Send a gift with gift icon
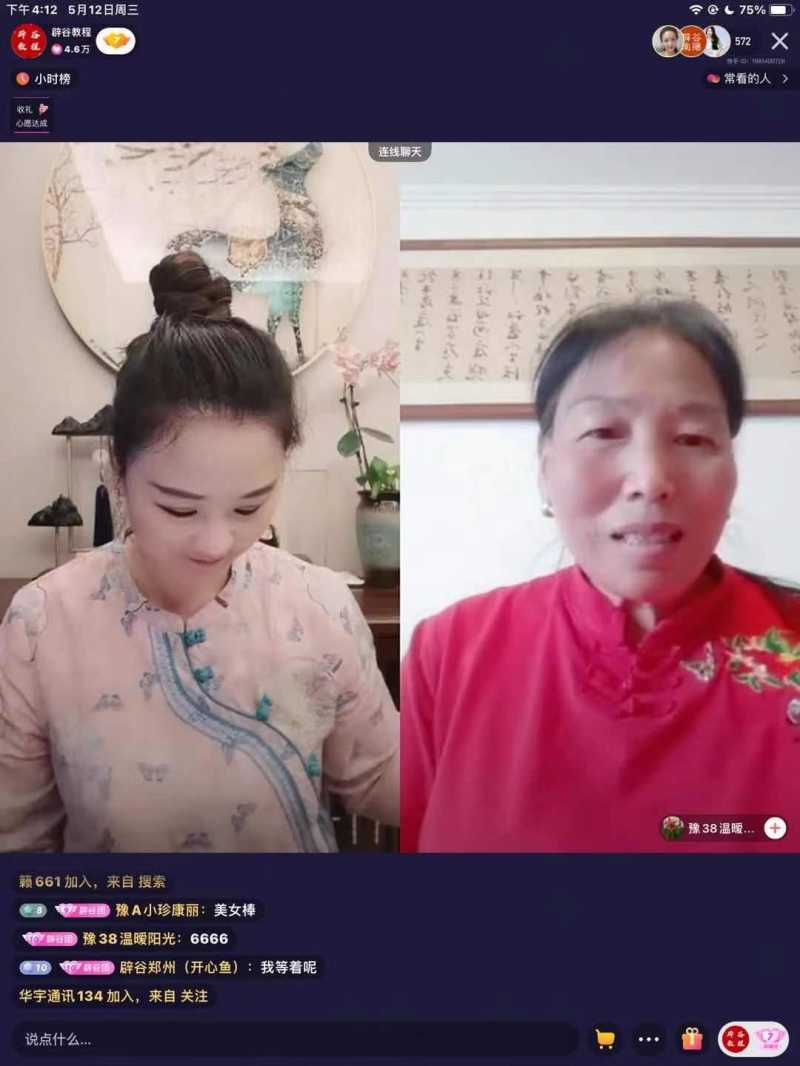 [x=692, y=1039]
